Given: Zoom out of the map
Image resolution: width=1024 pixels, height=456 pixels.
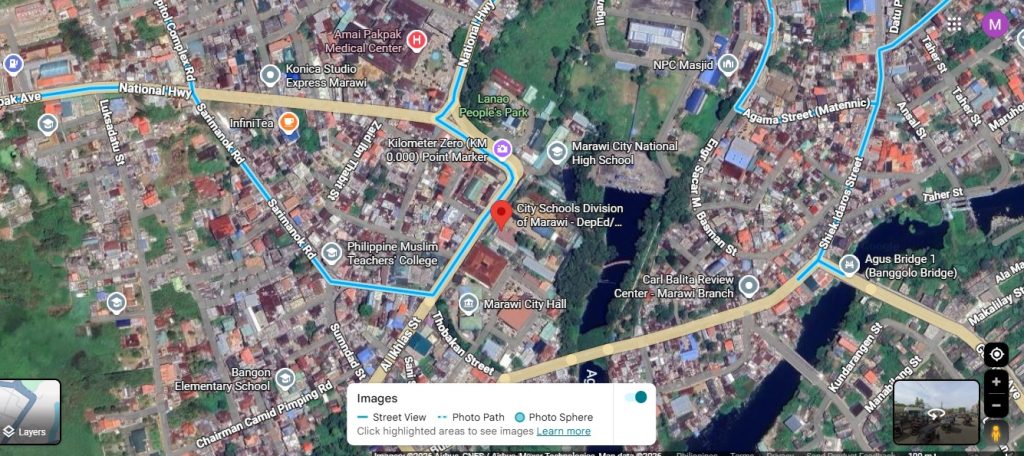Looking at the screenshot, I should coord(996,405).
